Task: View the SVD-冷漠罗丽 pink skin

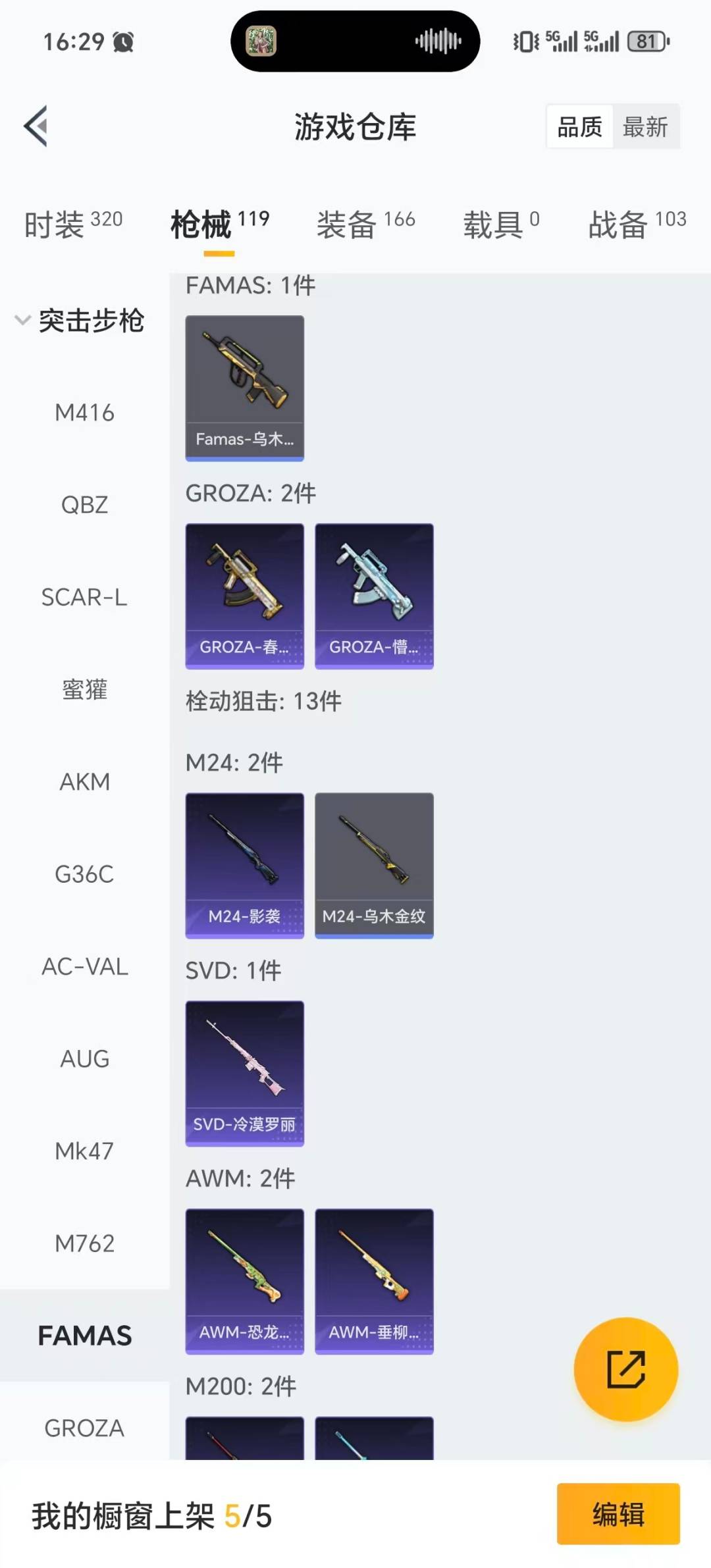Action: coord(244,1073)
